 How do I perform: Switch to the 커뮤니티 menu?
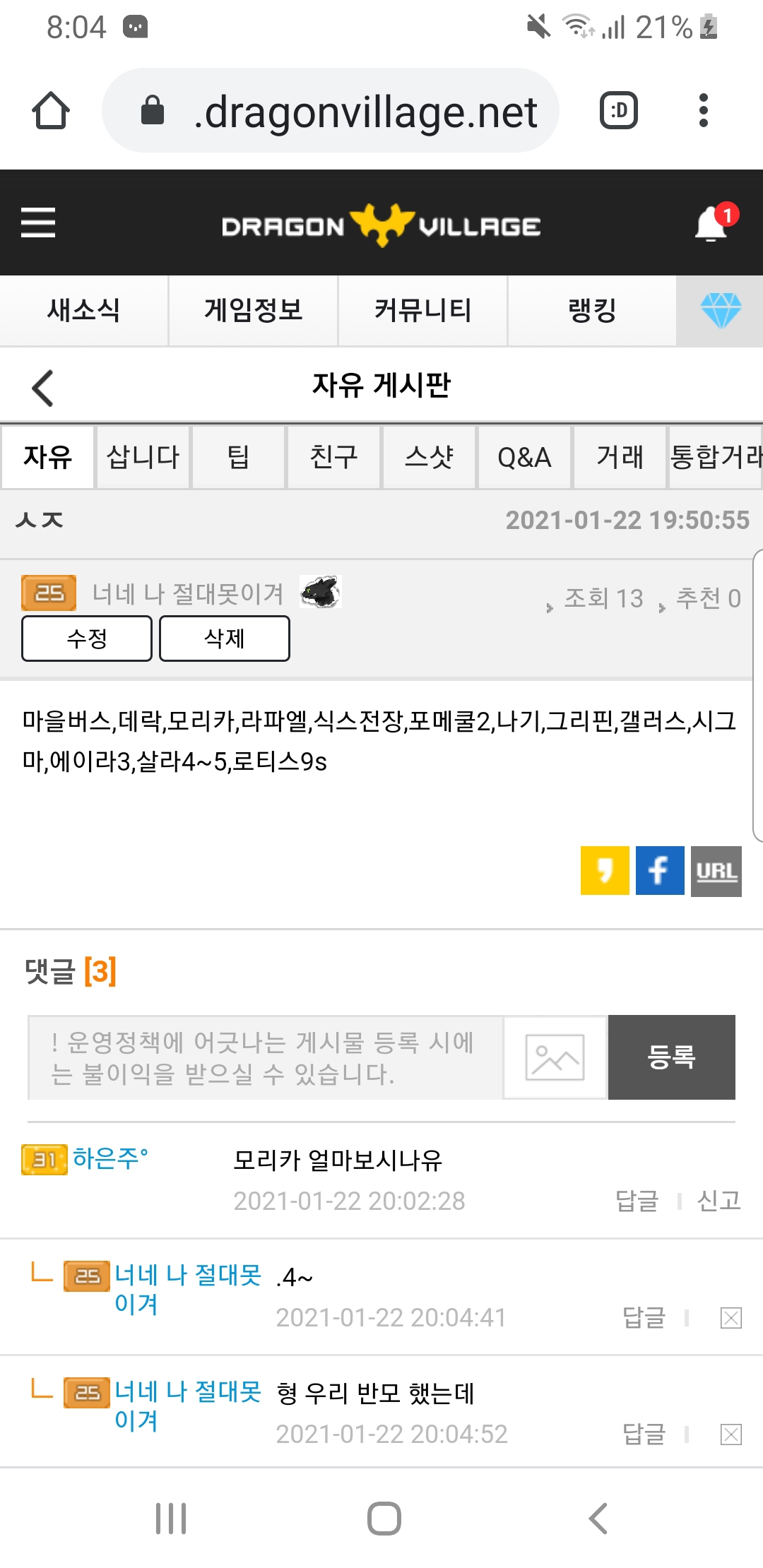tap(422, 310)
